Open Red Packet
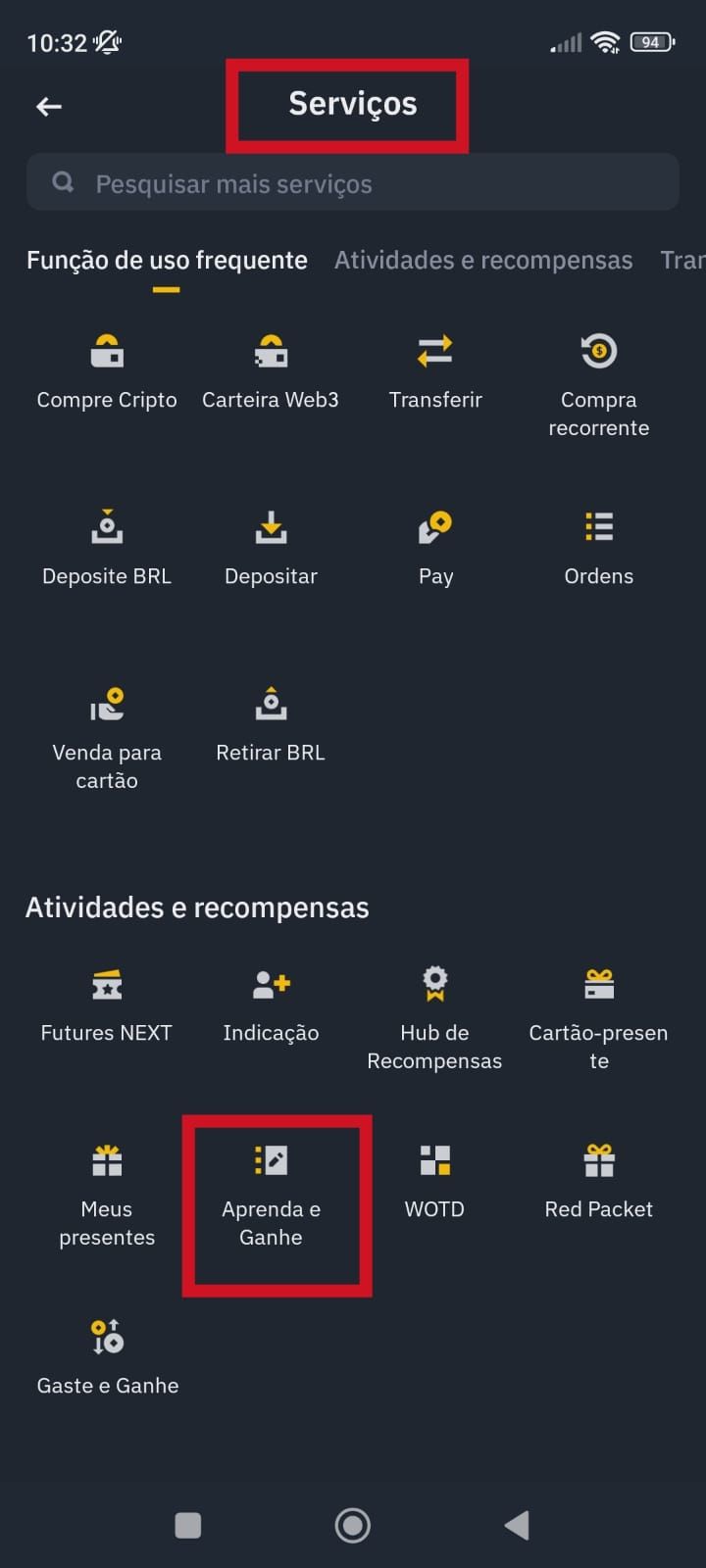Image resolution: width=706 pixels, height=1568 pixels. tap(598, 1181)
